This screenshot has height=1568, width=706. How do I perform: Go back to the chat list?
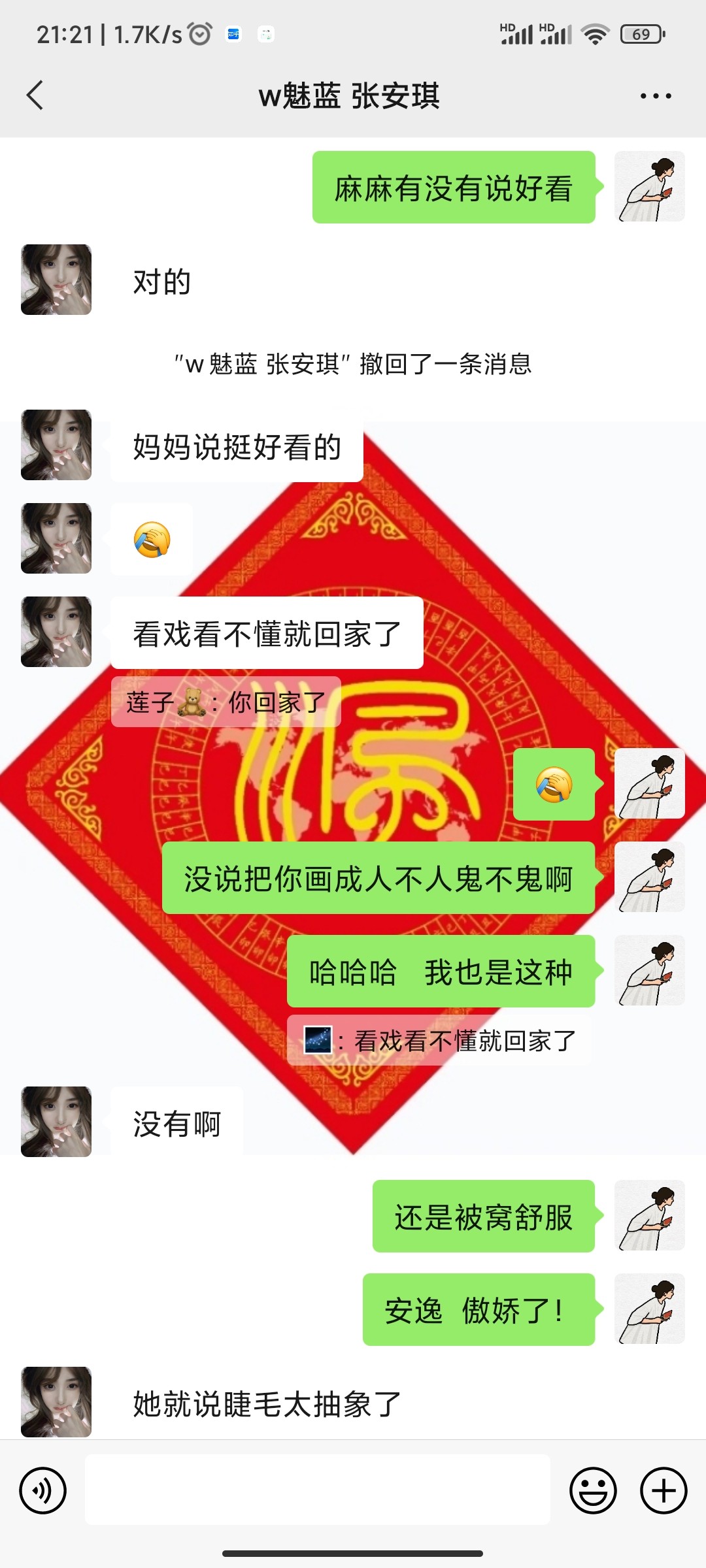click(x=35, y=95)
